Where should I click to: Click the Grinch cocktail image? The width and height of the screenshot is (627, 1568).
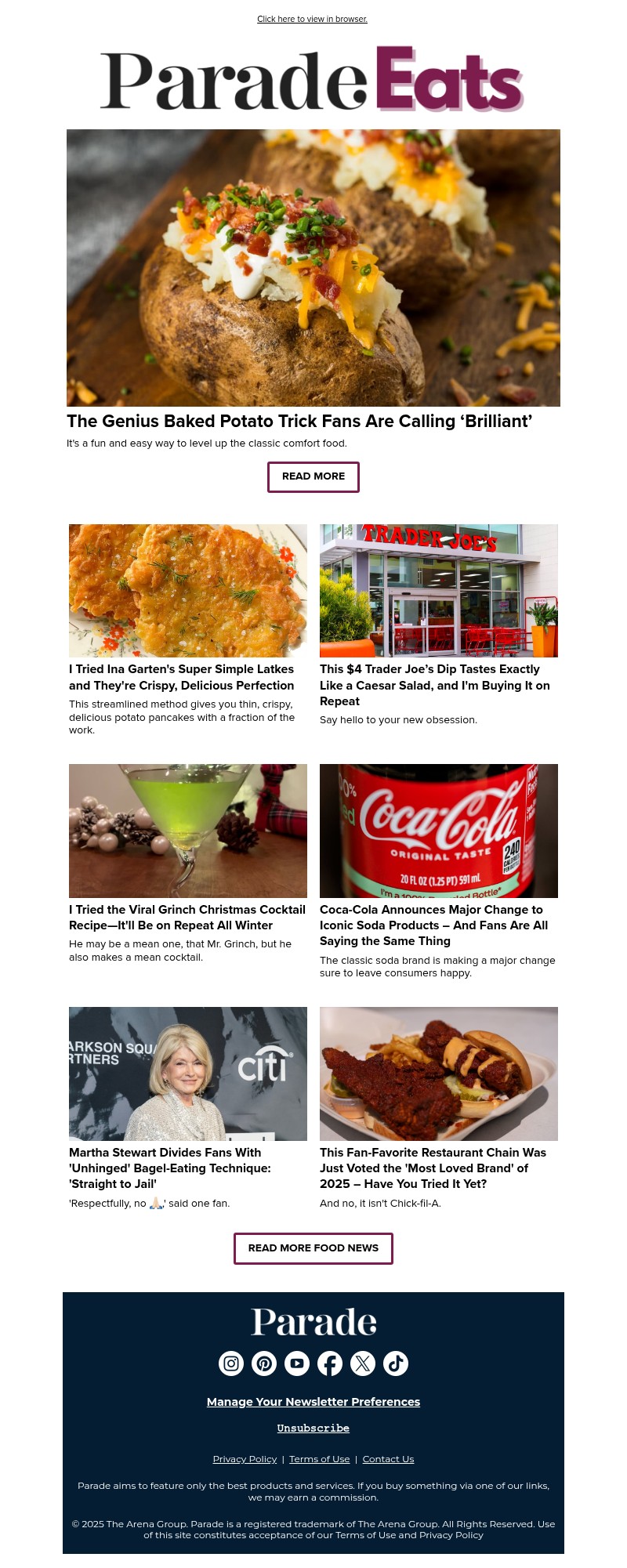pyautogui.click(x=188, y=831)
